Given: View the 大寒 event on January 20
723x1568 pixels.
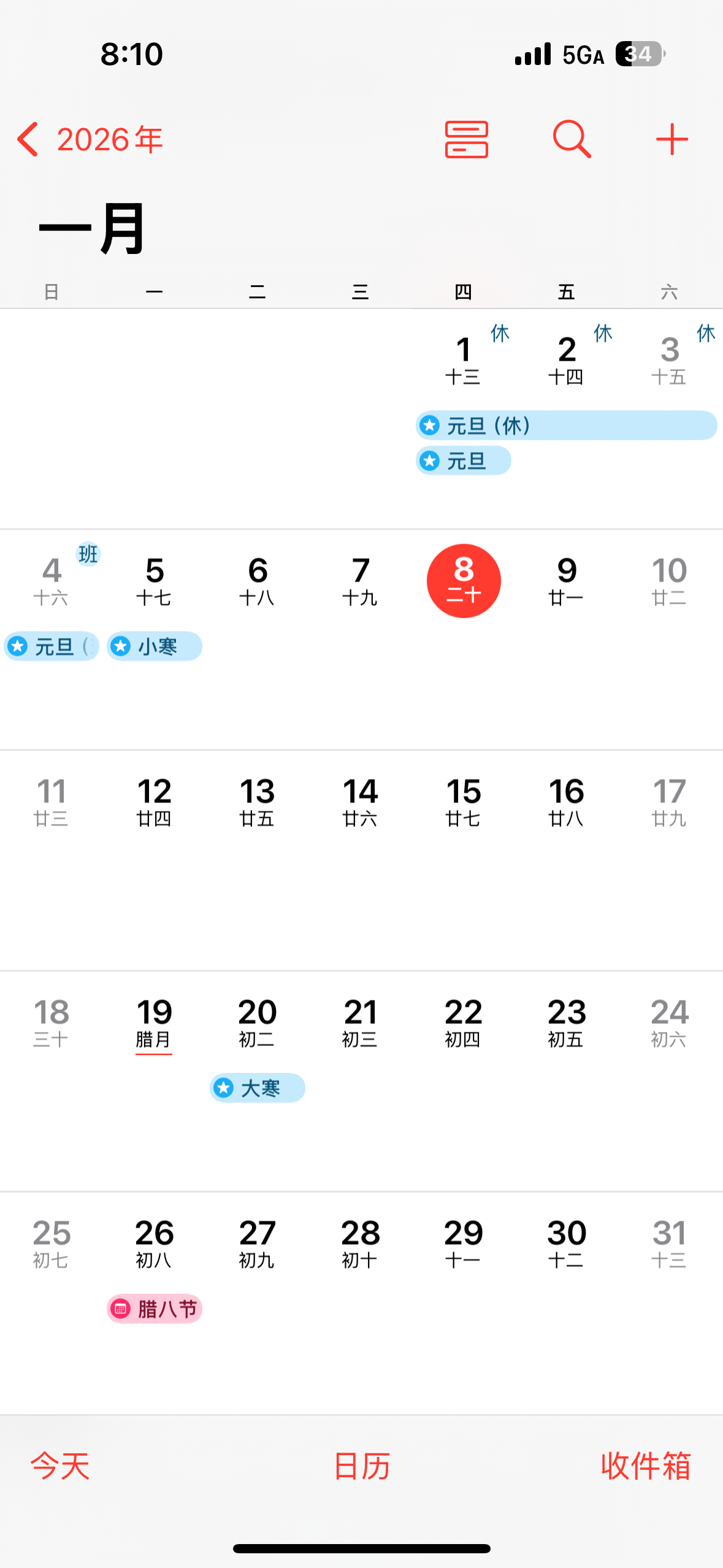Looking at the screenshot, I should coord(258,1088).
